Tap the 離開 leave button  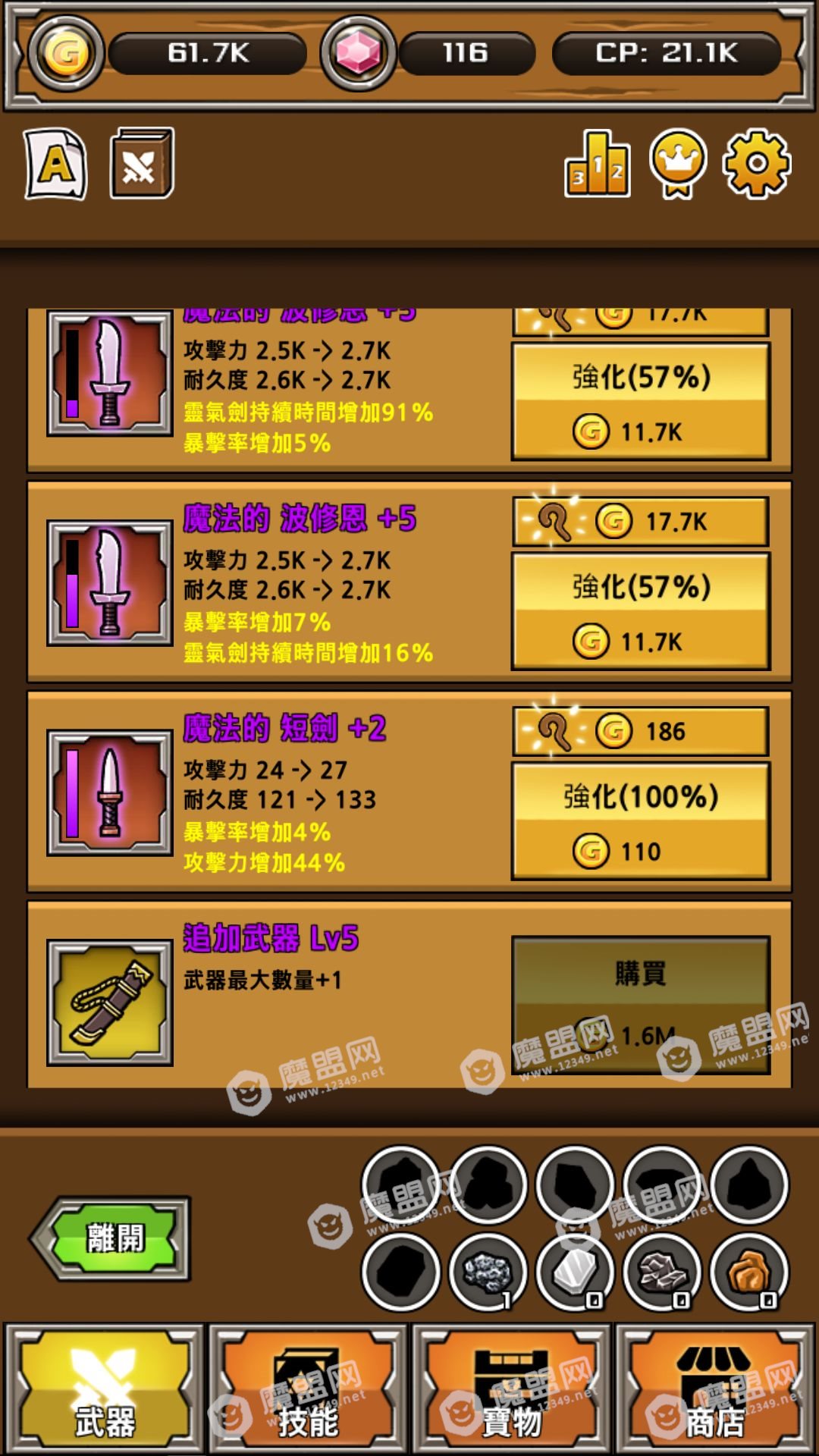coord(112,1239)
